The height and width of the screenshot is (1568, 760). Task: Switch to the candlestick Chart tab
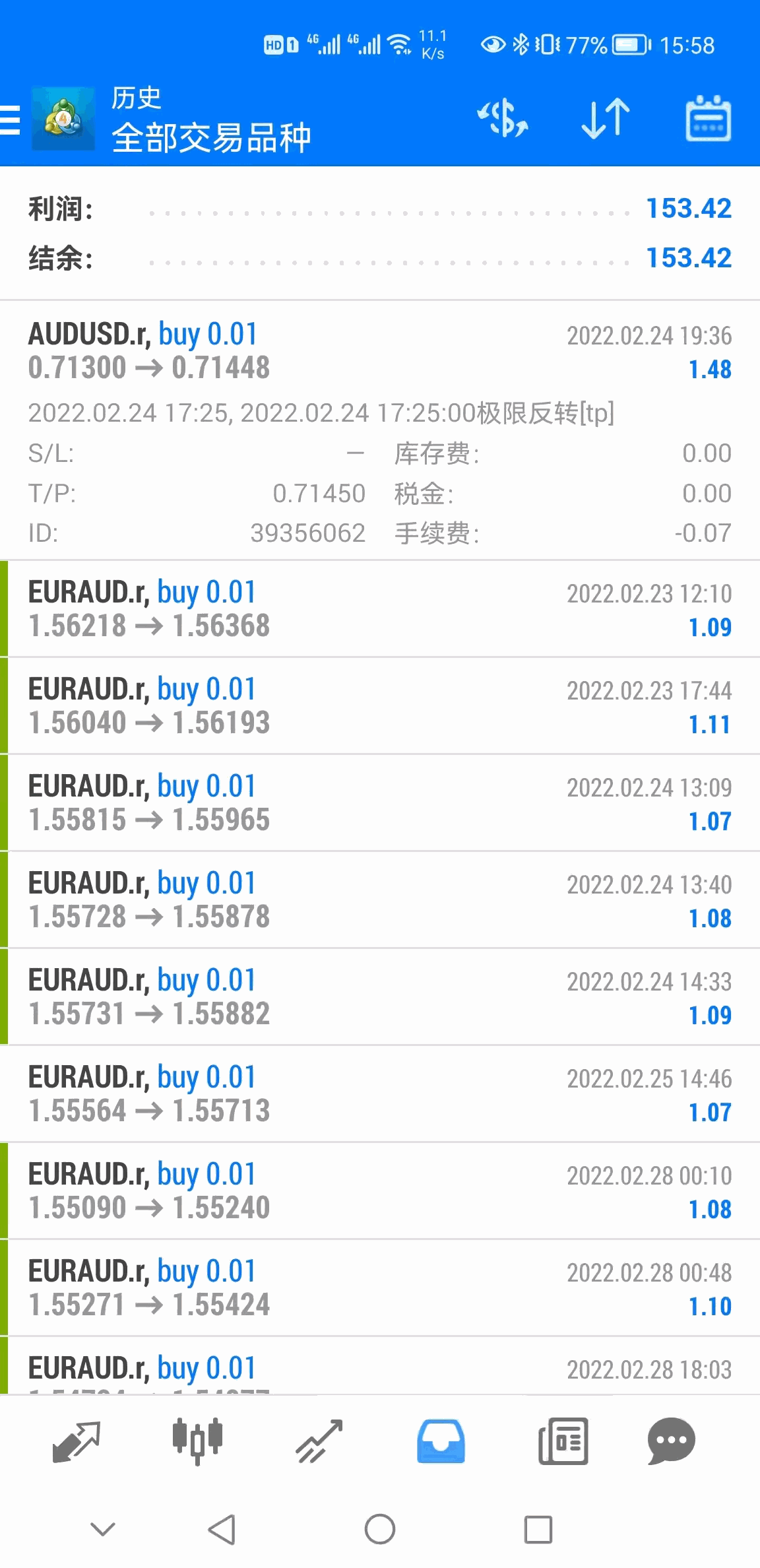[197, 1441]
